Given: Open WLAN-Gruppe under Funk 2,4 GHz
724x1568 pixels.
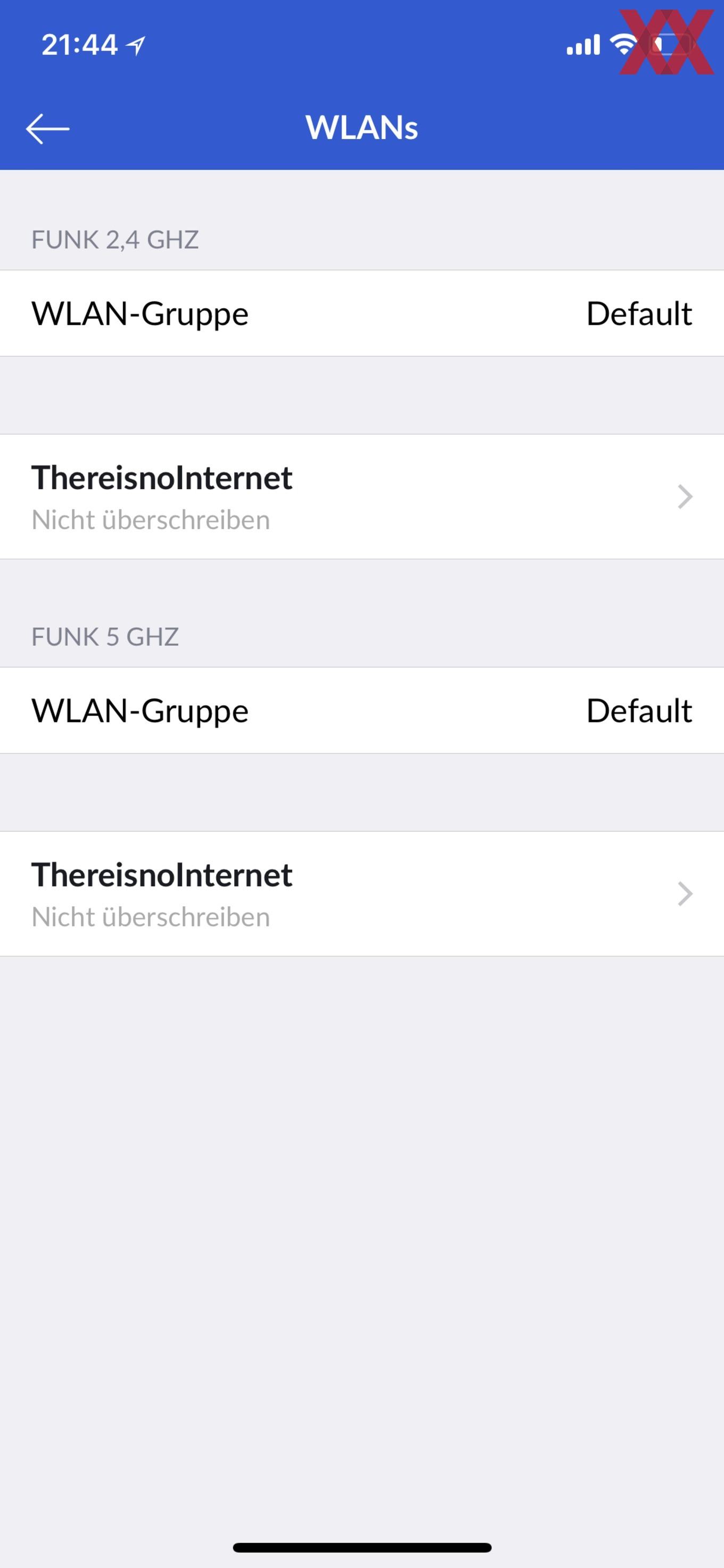Looking at the screenshot, I should [362, 314].
